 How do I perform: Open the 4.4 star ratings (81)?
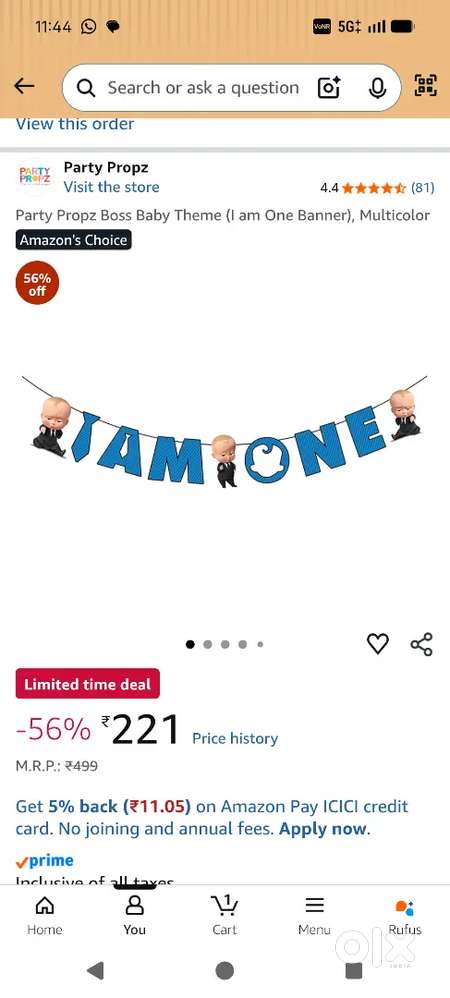(x=377, y=188)
